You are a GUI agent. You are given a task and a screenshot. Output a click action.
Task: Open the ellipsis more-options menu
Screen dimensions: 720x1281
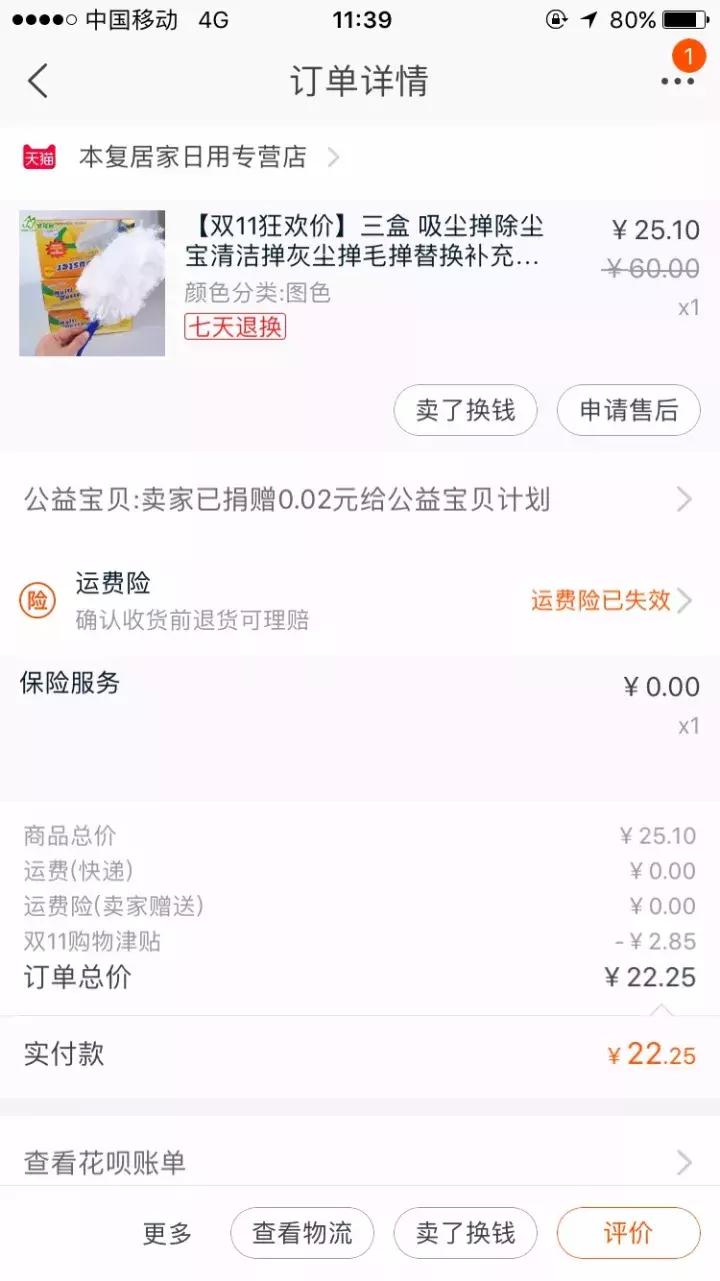point(679,83)
